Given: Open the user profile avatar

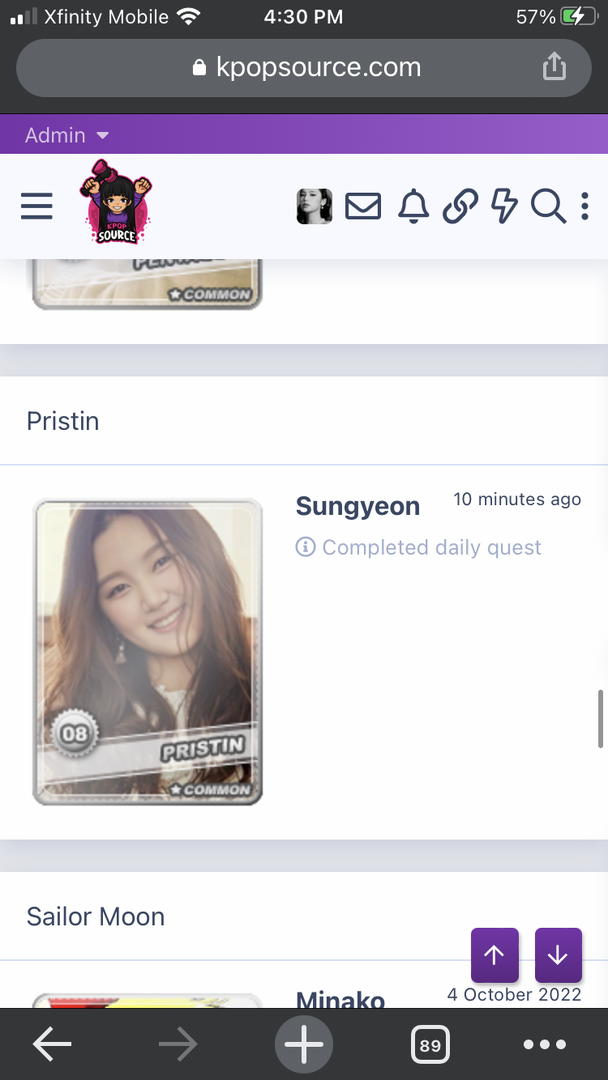Looking at the screenshot, I should click(315, 207).
